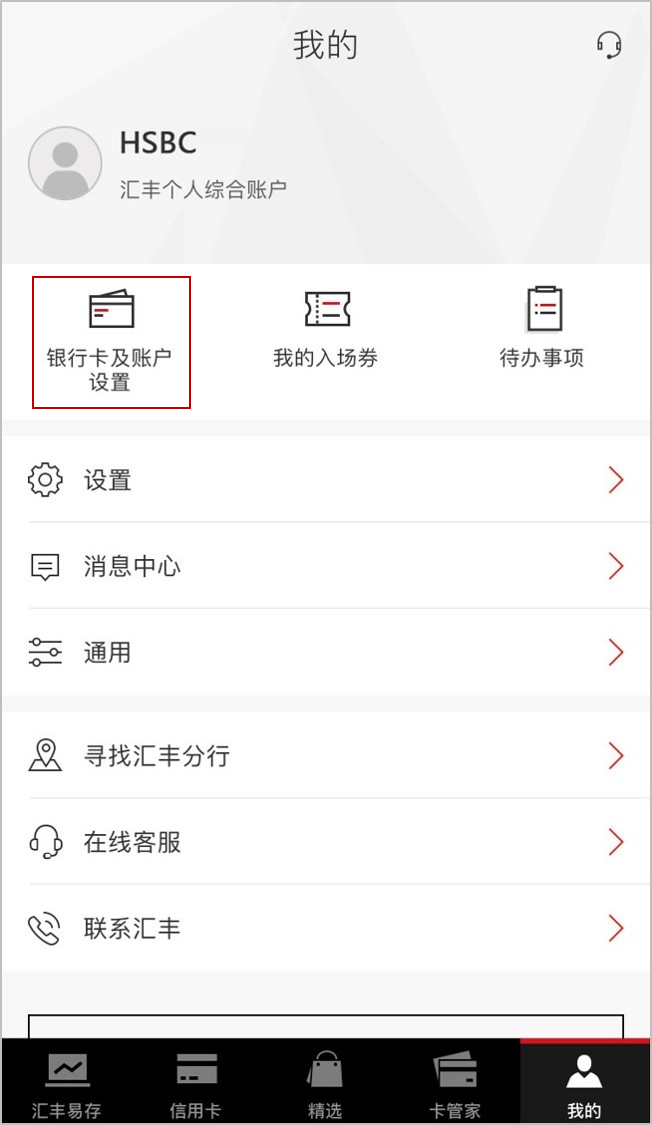This screenshot has width=652, height=1125.
Task: Open 我的入场券
Action: pyautogui.click(x=326, y=330)
